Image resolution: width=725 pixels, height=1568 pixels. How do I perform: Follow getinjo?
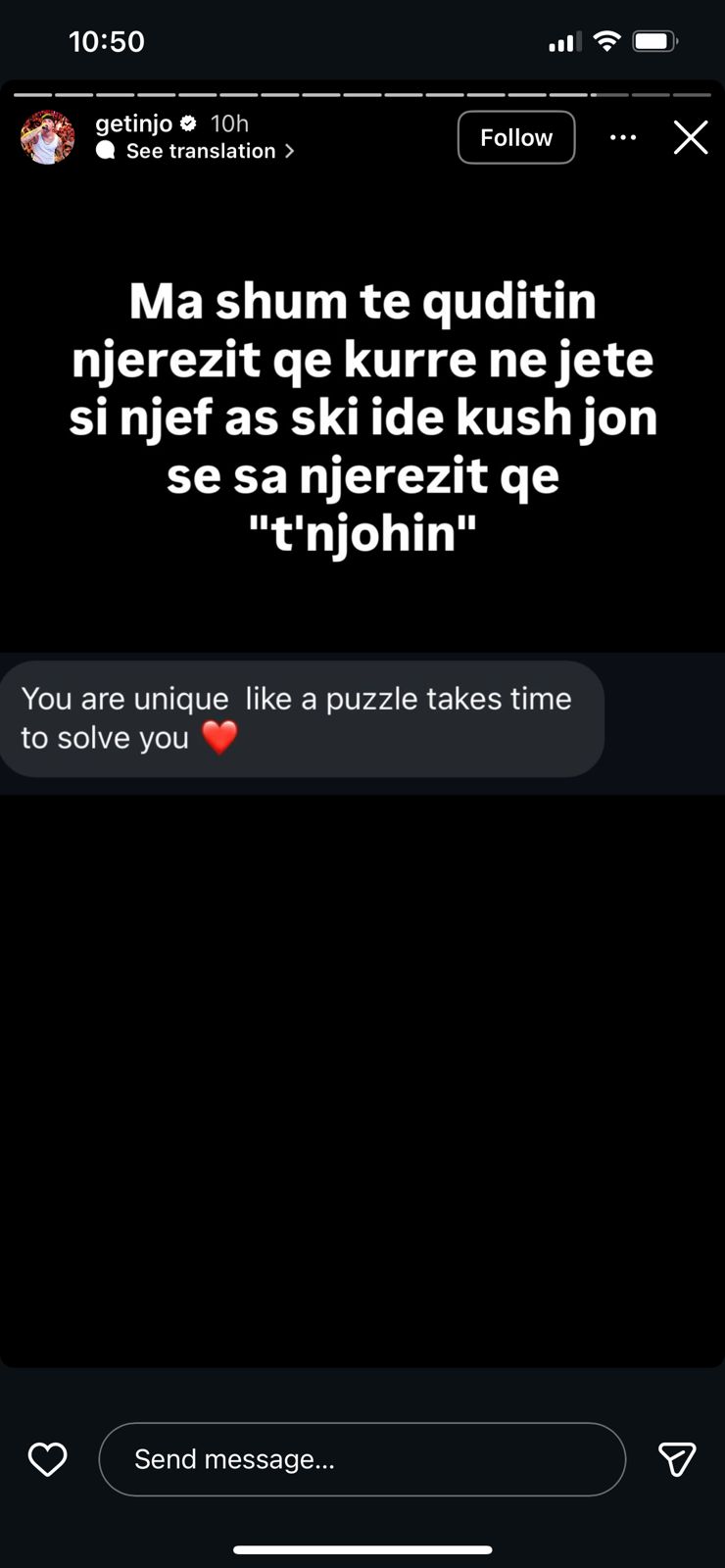coord(515,137)
